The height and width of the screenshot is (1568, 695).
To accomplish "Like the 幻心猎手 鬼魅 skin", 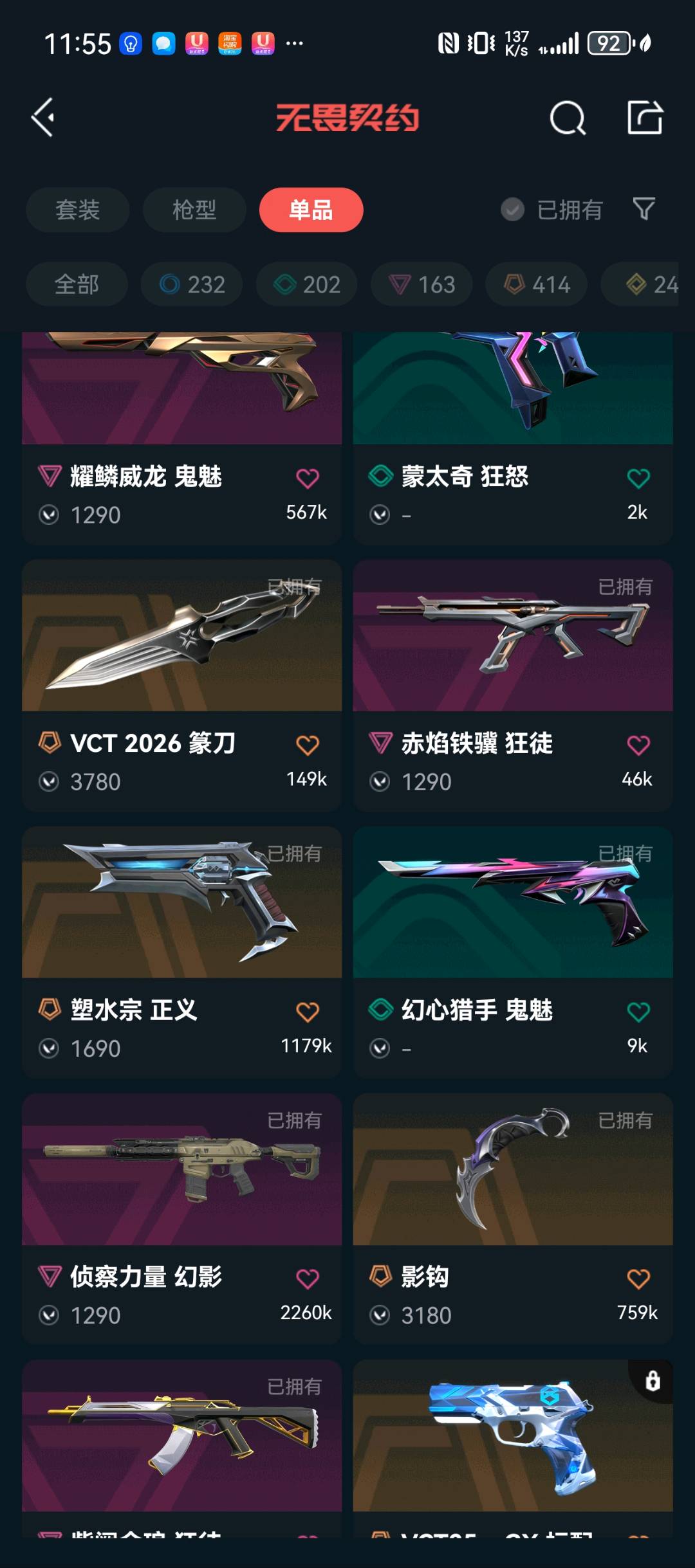I will tap(638, 1012).
